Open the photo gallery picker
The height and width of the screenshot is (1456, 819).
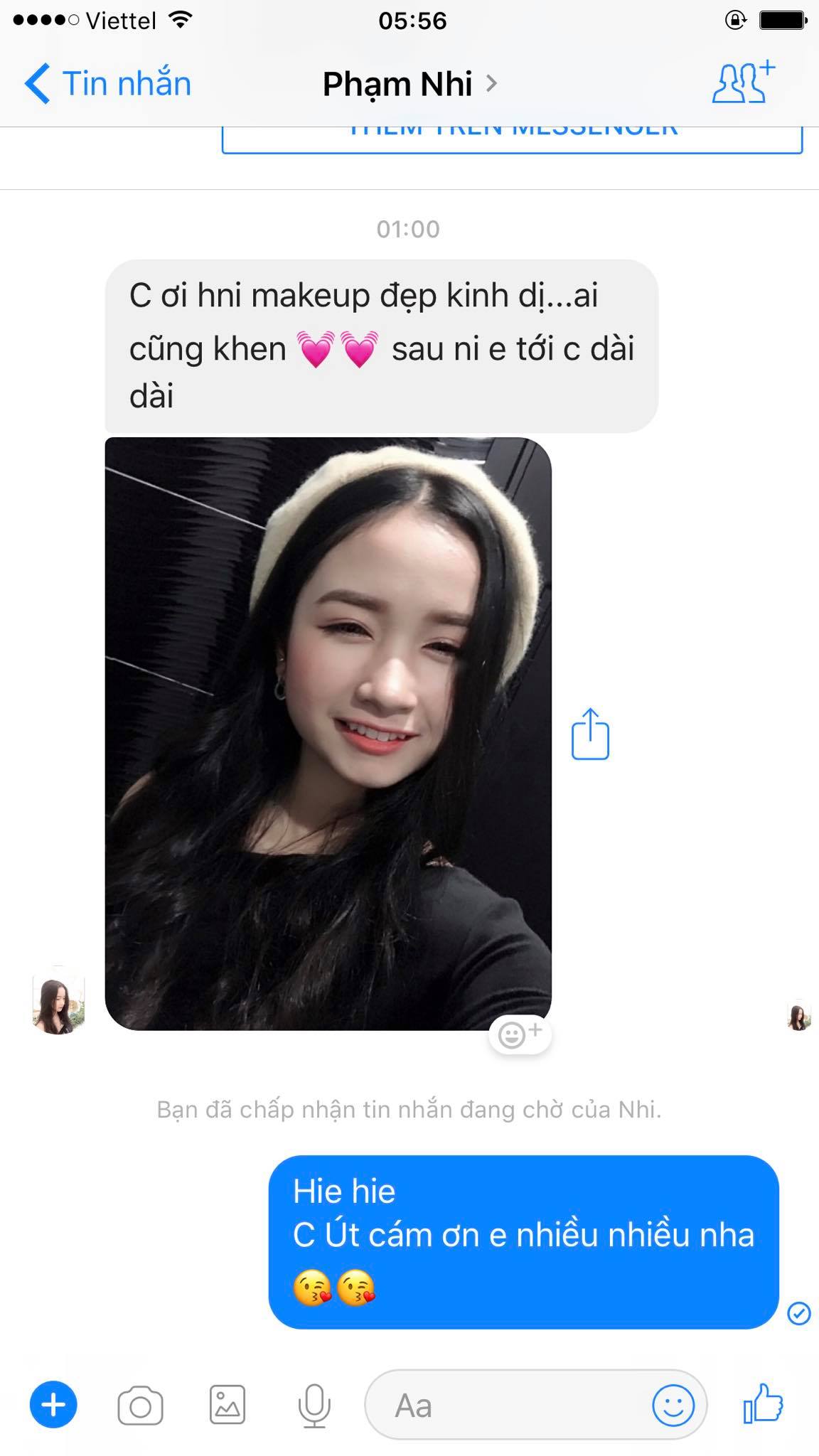point(227,1405)
